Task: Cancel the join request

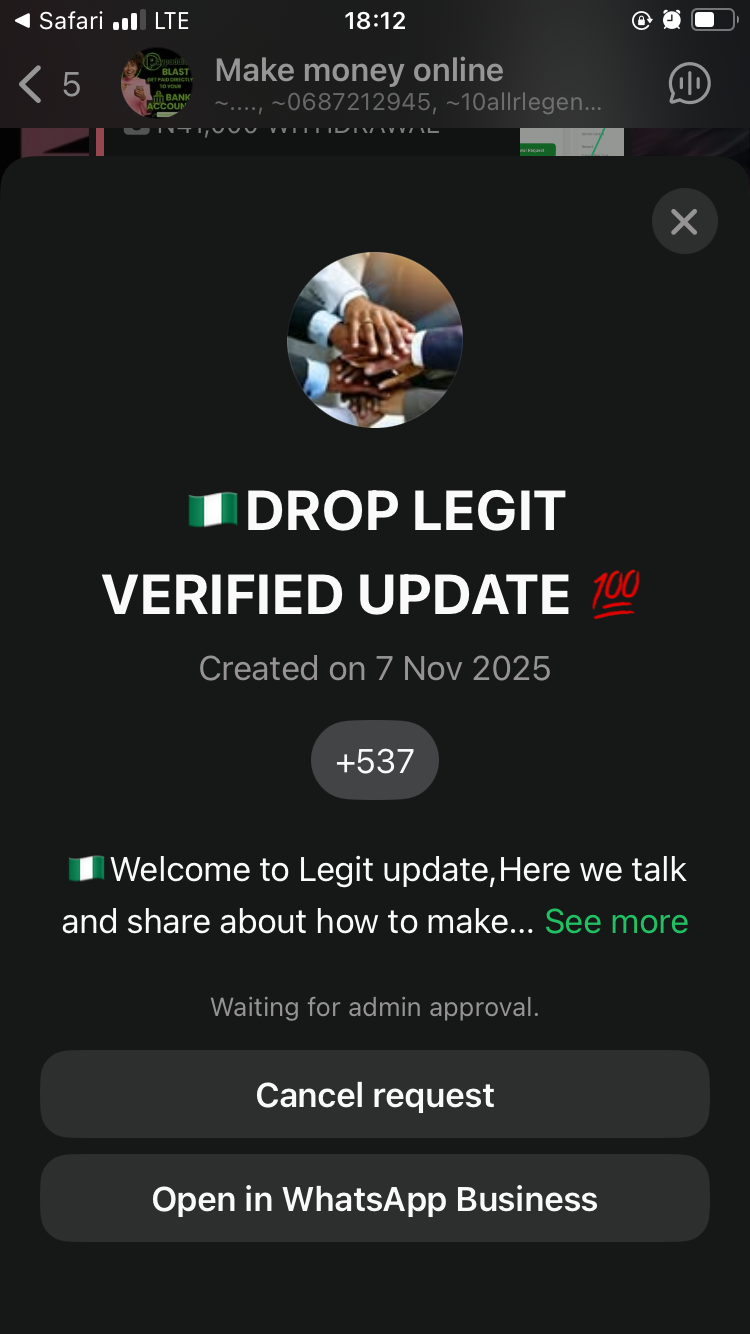Action: click(375, 1095)
